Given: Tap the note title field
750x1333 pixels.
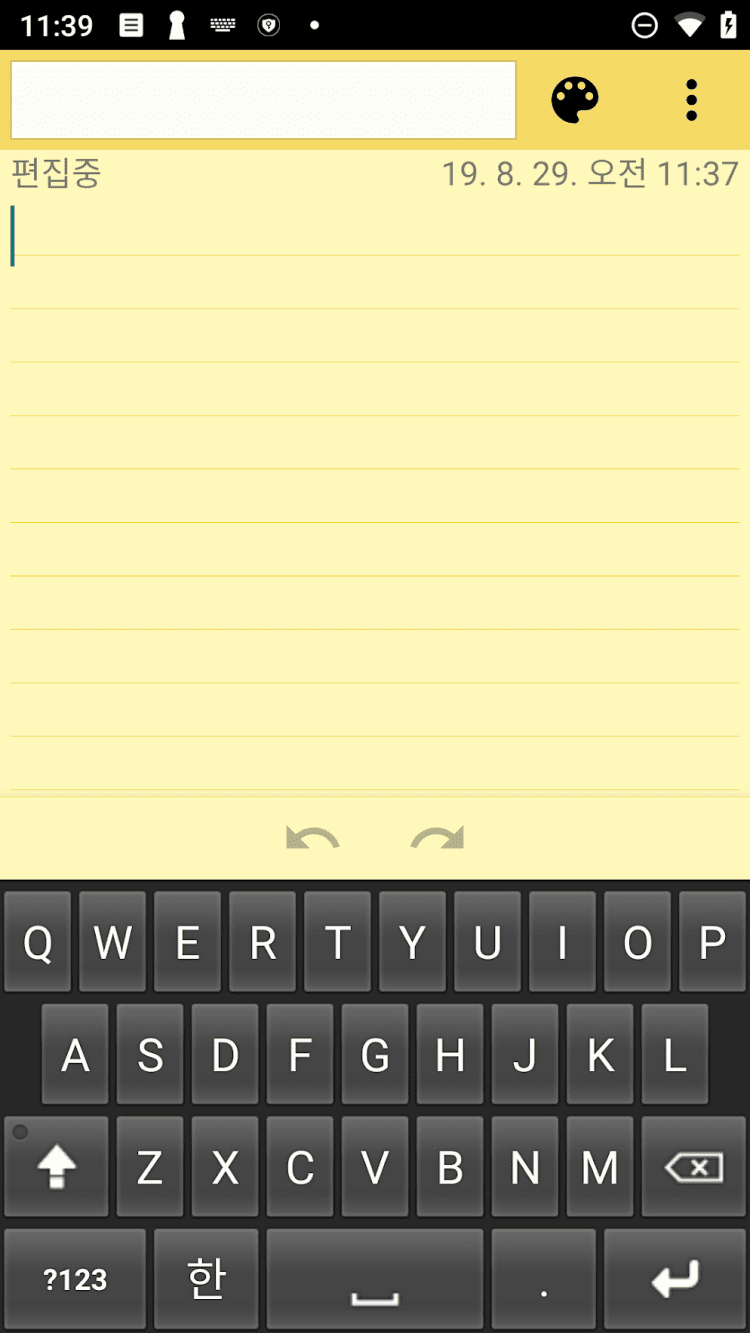Looking at the screenshot, I should (x=263, y=100).
